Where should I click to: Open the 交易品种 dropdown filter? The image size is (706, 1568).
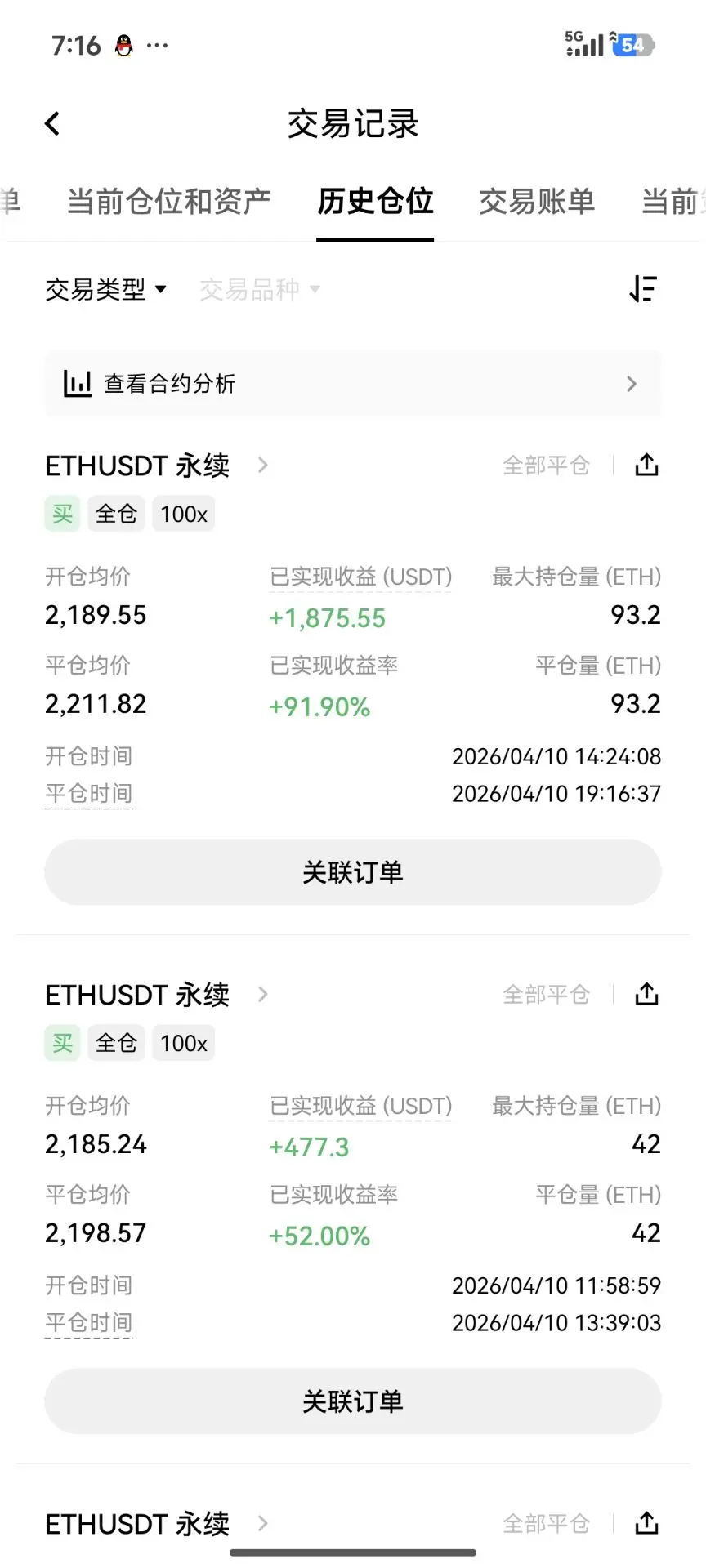260,289
